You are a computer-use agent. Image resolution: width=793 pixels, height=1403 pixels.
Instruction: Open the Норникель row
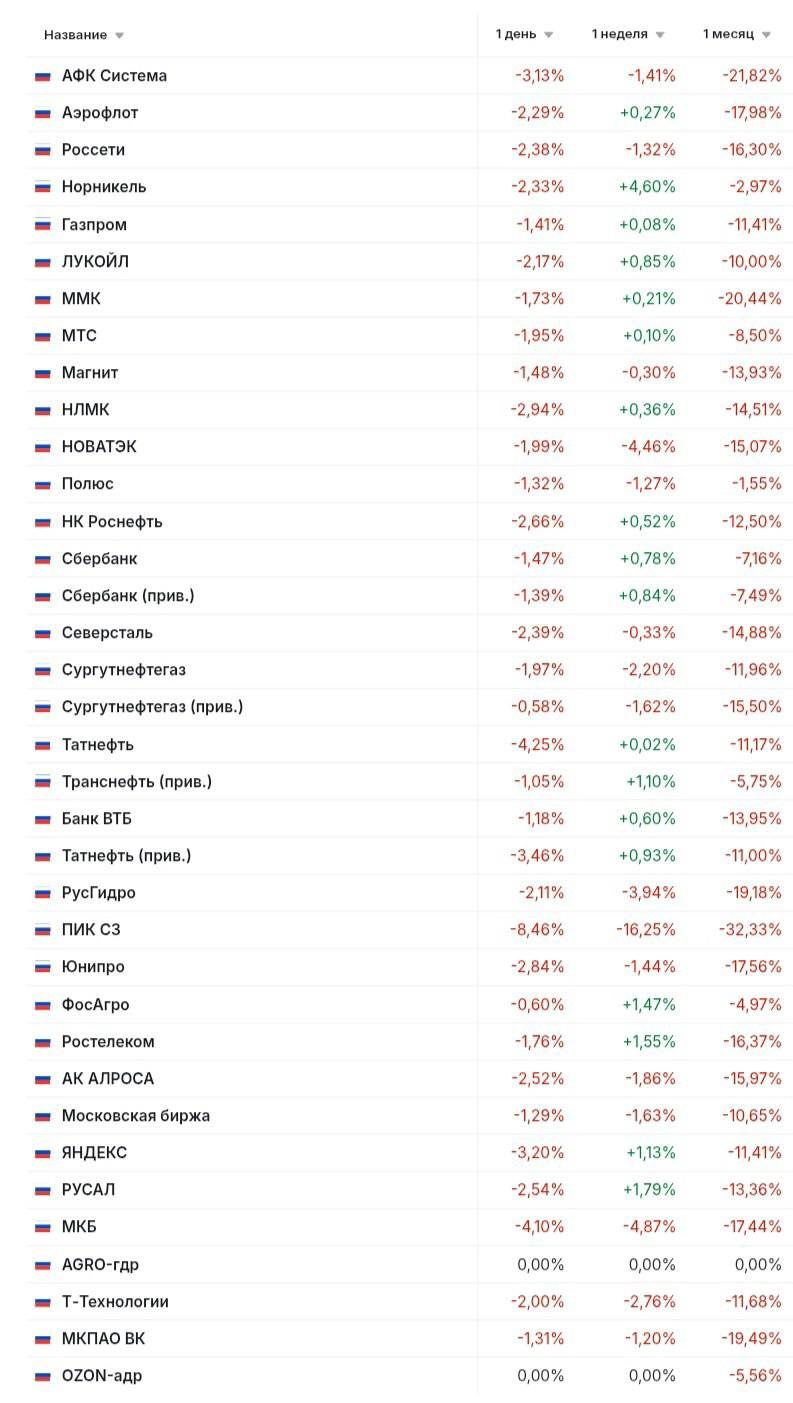tap(409, 187)
